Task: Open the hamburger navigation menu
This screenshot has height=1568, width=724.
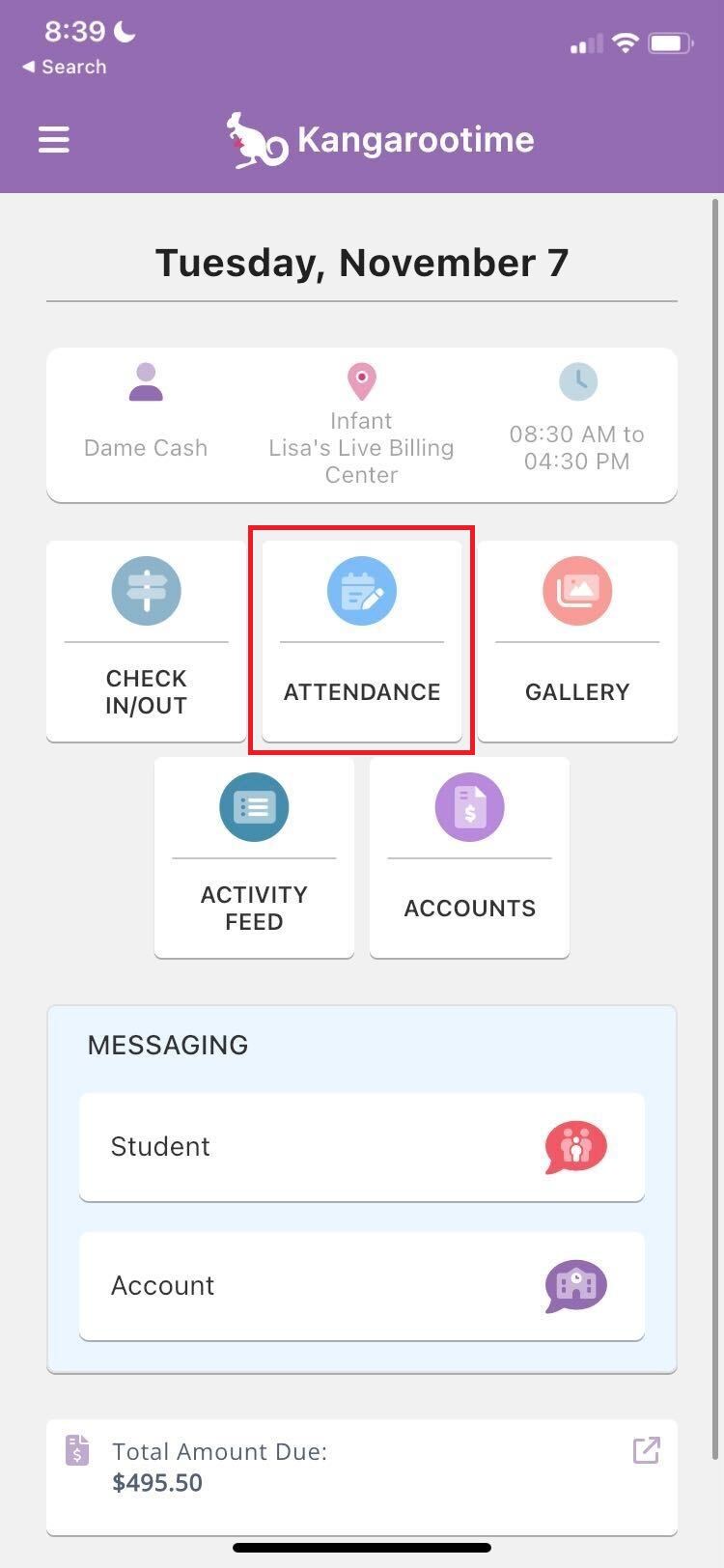Action: pos(53,138)
